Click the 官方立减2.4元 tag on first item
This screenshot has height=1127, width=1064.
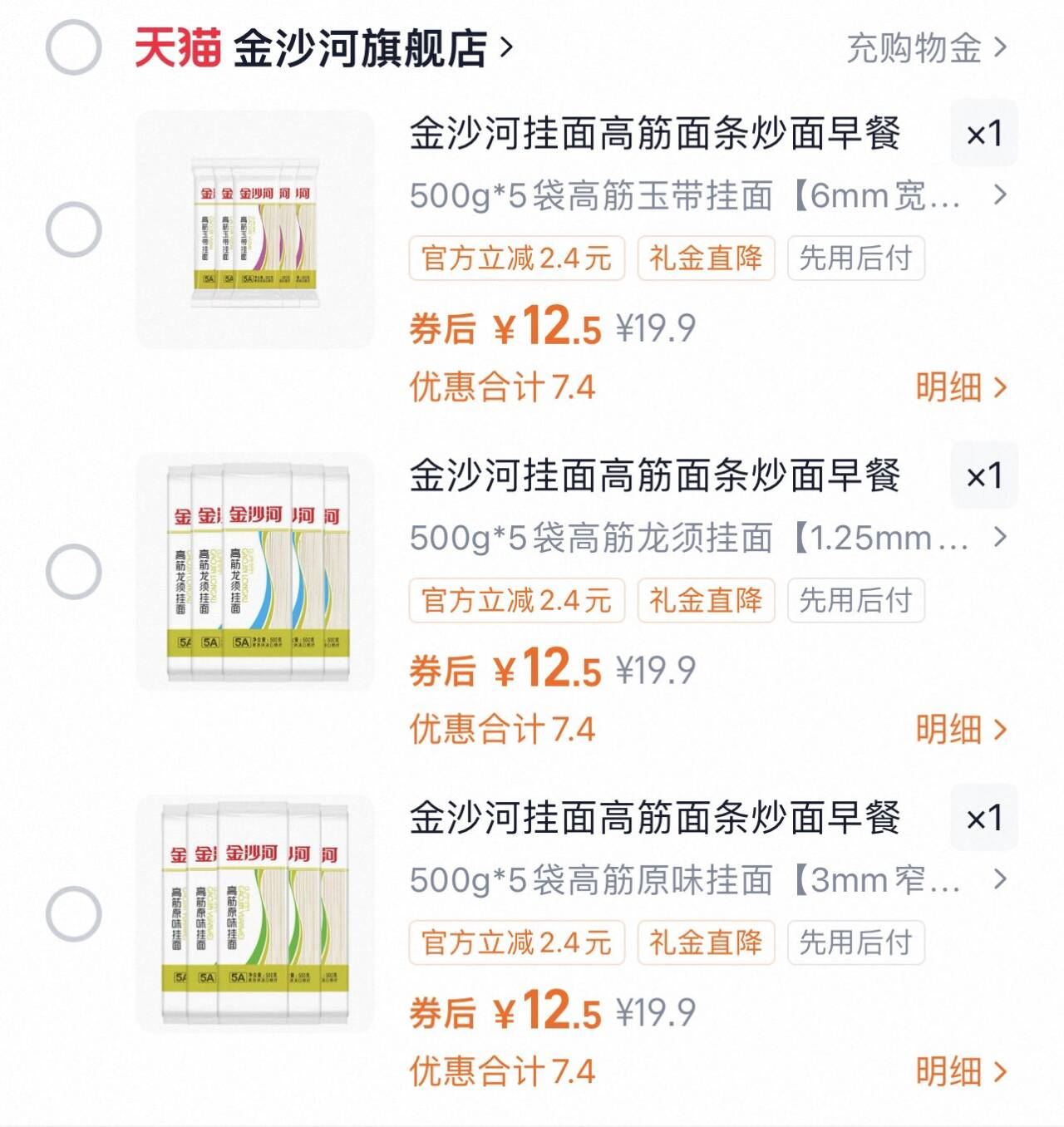point(517,258)
